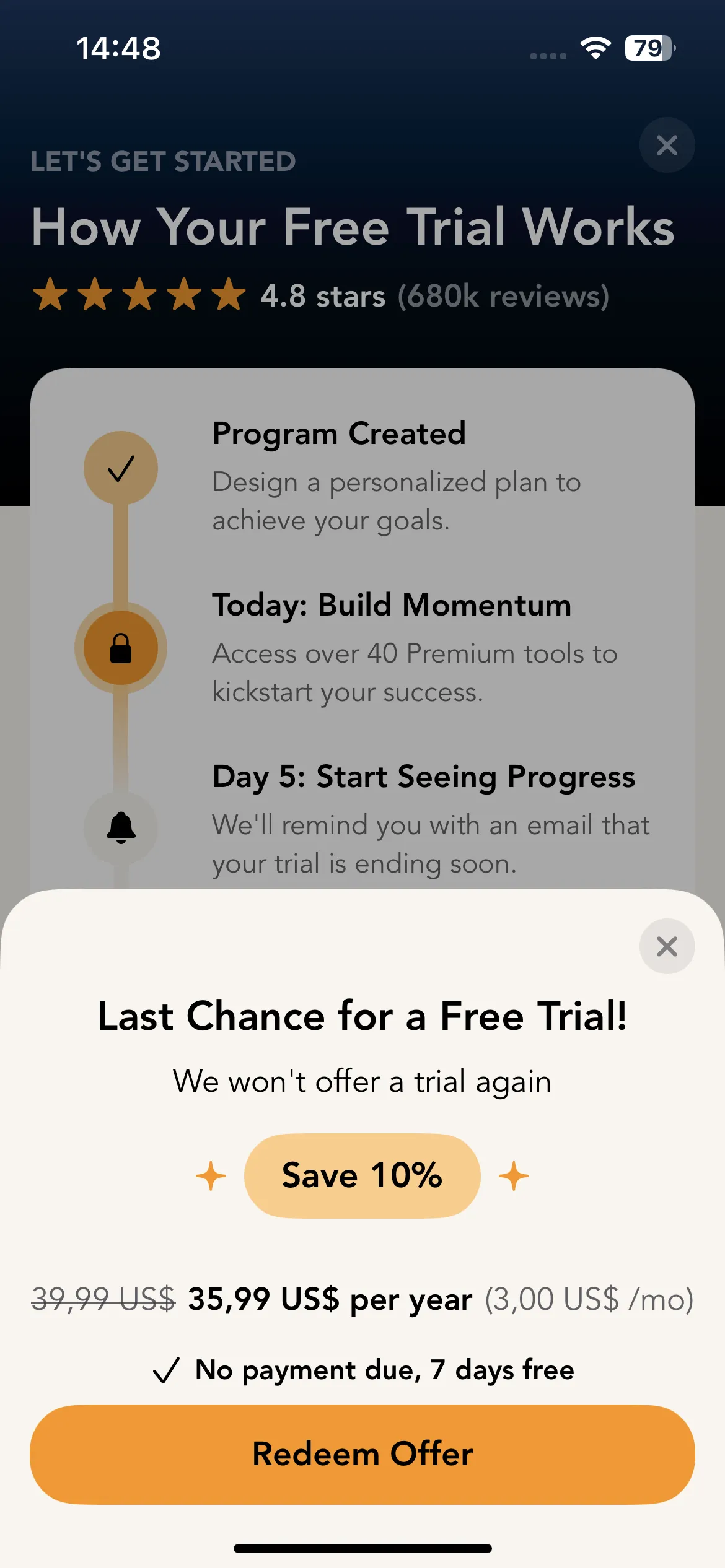Close the How Your Free Trial Works screen

667,146
